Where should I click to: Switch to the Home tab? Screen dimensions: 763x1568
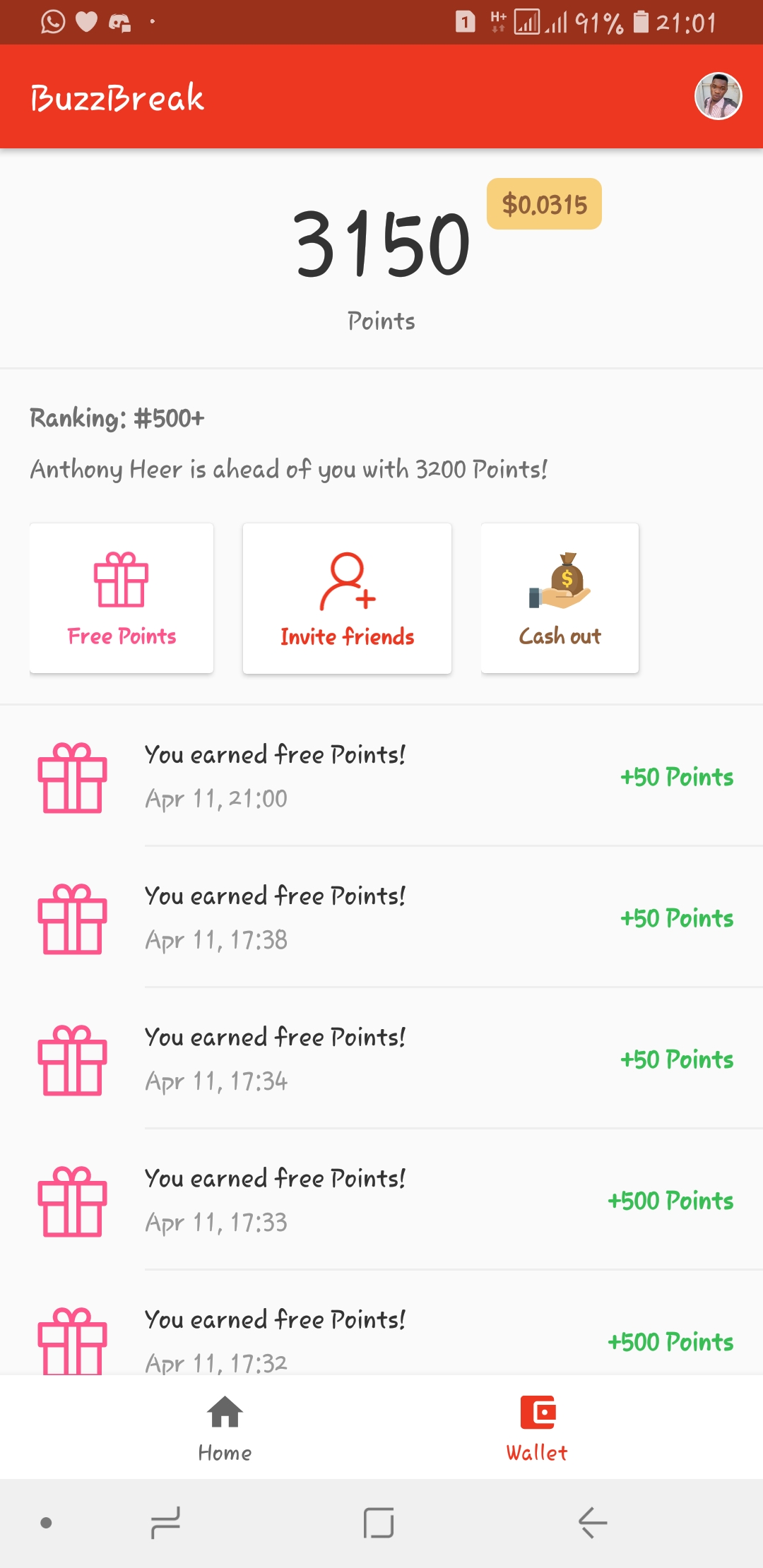pos(225,1428)
